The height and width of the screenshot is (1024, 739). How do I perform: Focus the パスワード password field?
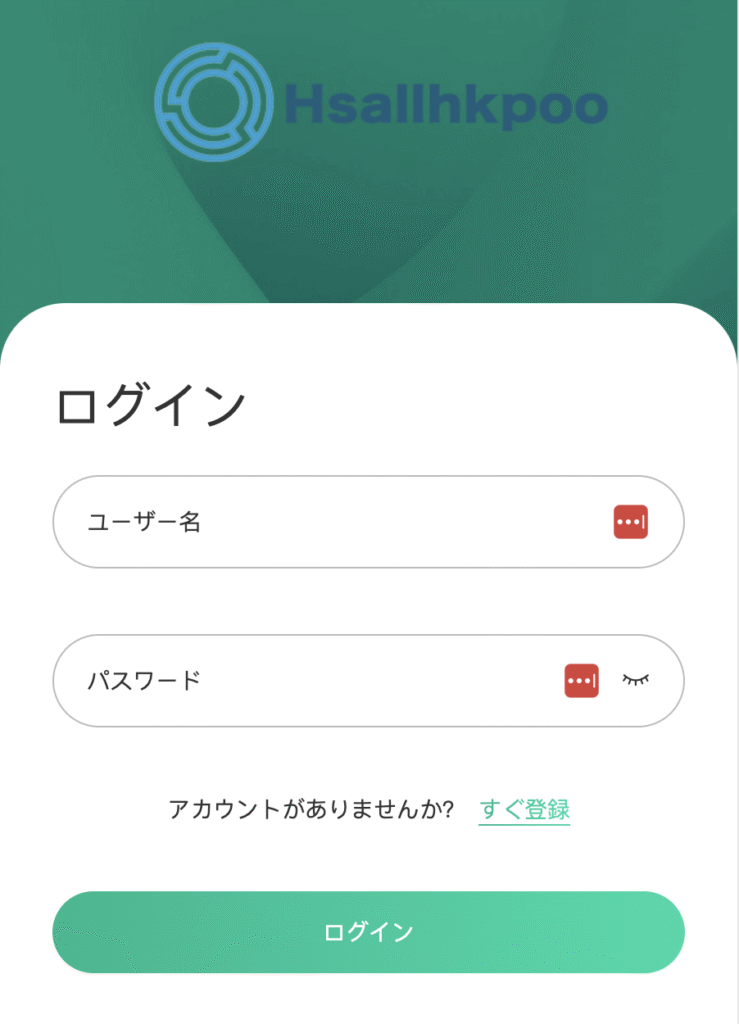[x=300, y=681]
